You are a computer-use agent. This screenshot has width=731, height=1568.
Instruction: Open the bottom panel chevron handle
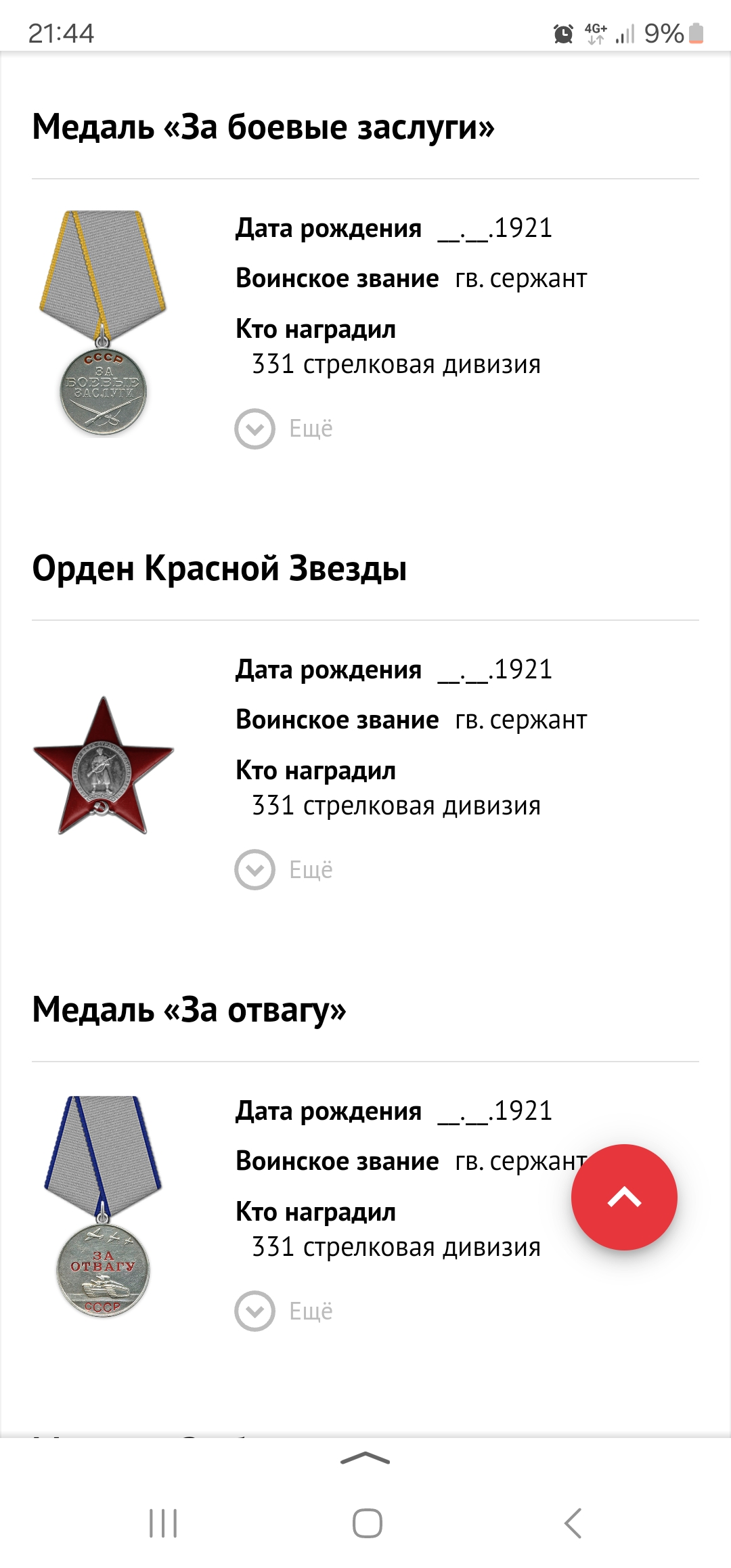pos(365,1458)
